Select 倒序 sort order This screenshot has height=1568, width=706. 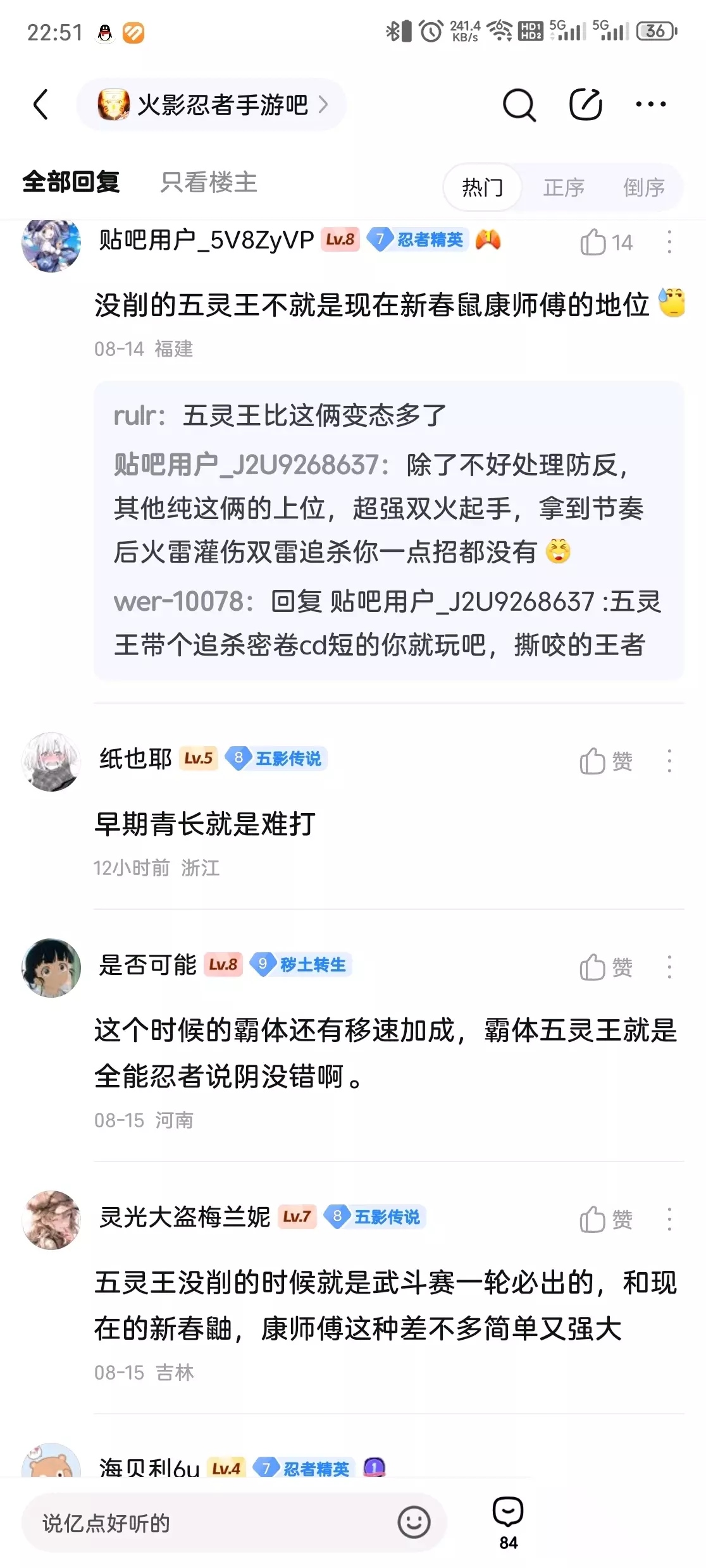pyautogui.click(x=644, y=187)
